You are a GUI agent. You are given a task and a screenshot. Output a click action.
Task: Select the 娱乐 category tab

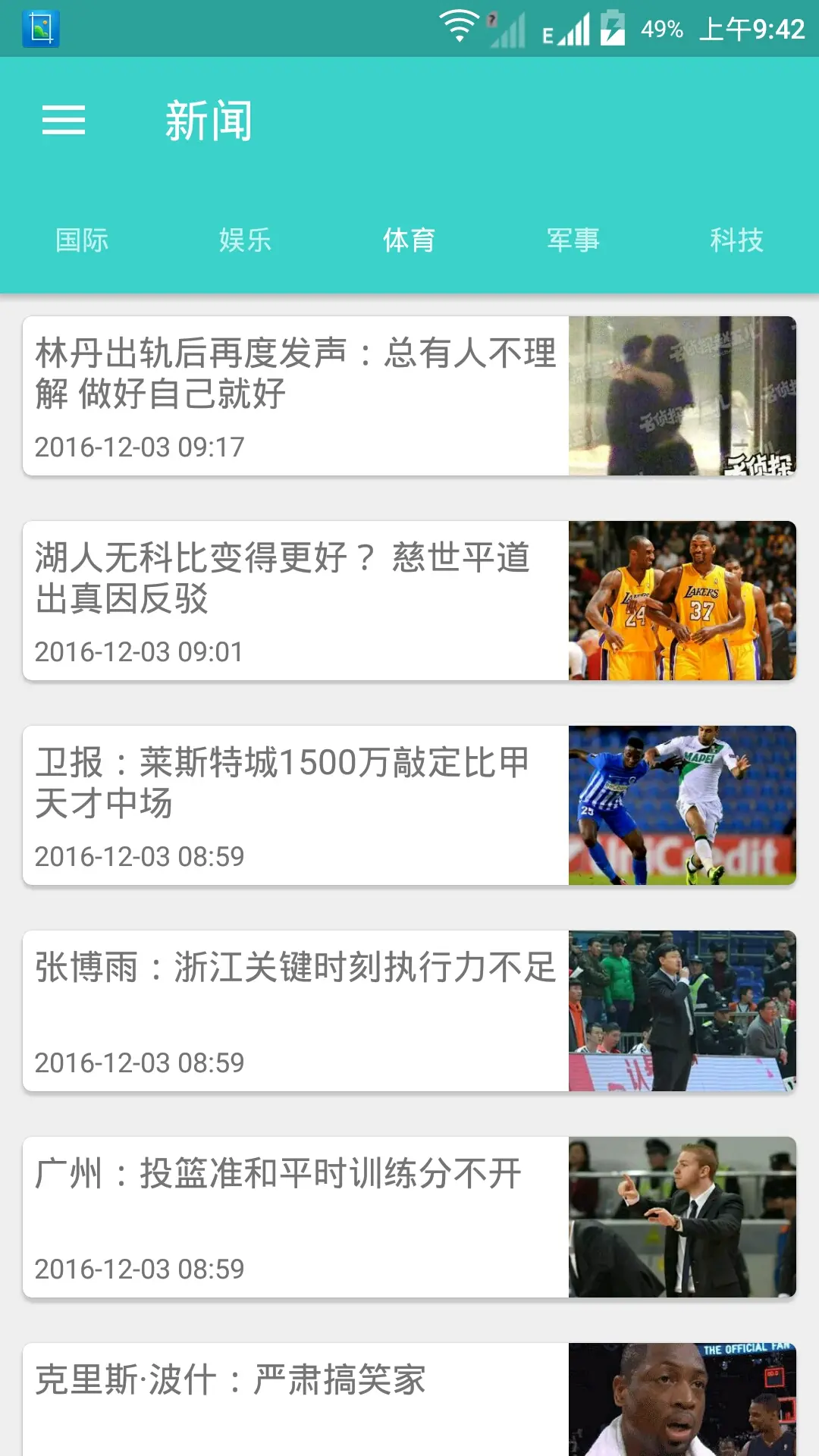click(245, 240)
